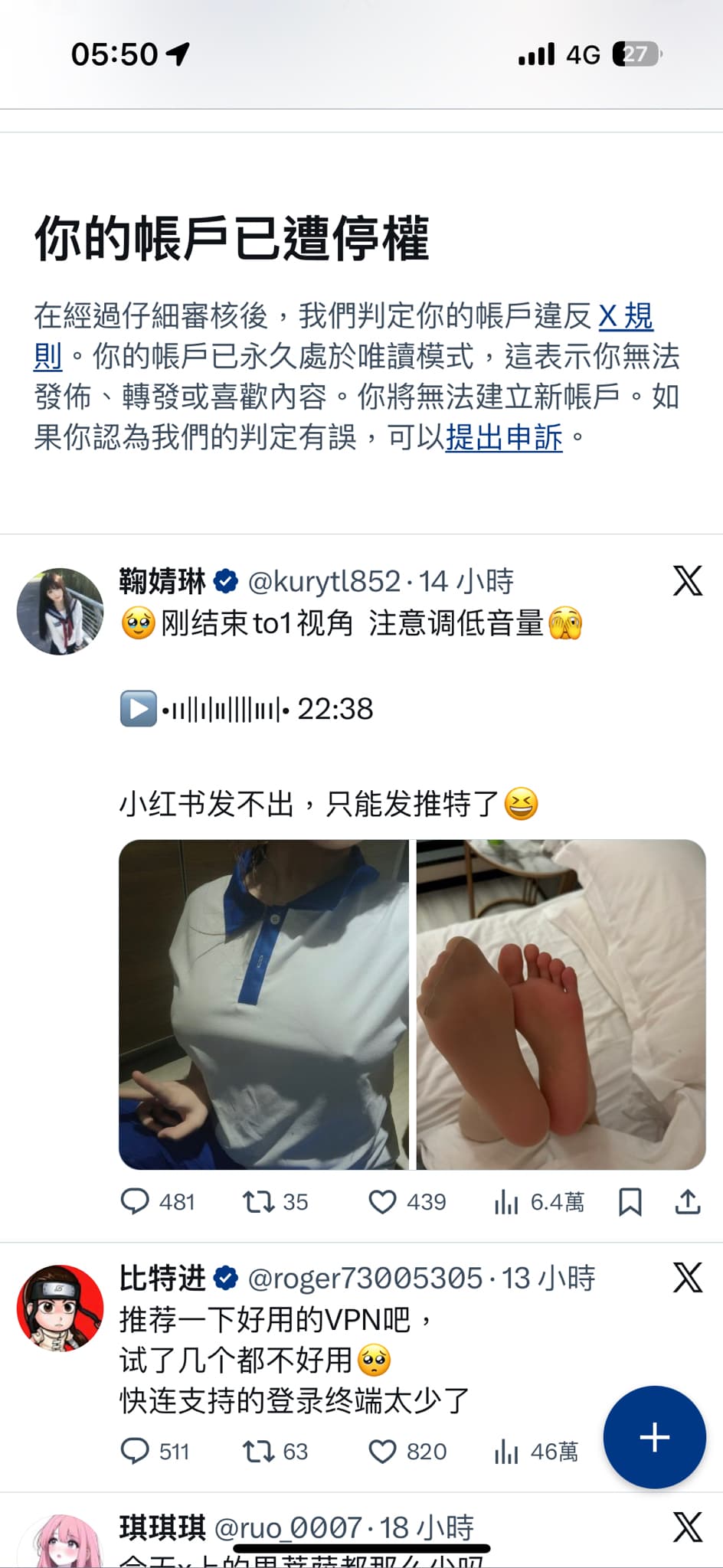The height and width of the screenshot is (1568, 723).
Task: Open 比特进's profile avatar
Action: point(61,1308)
